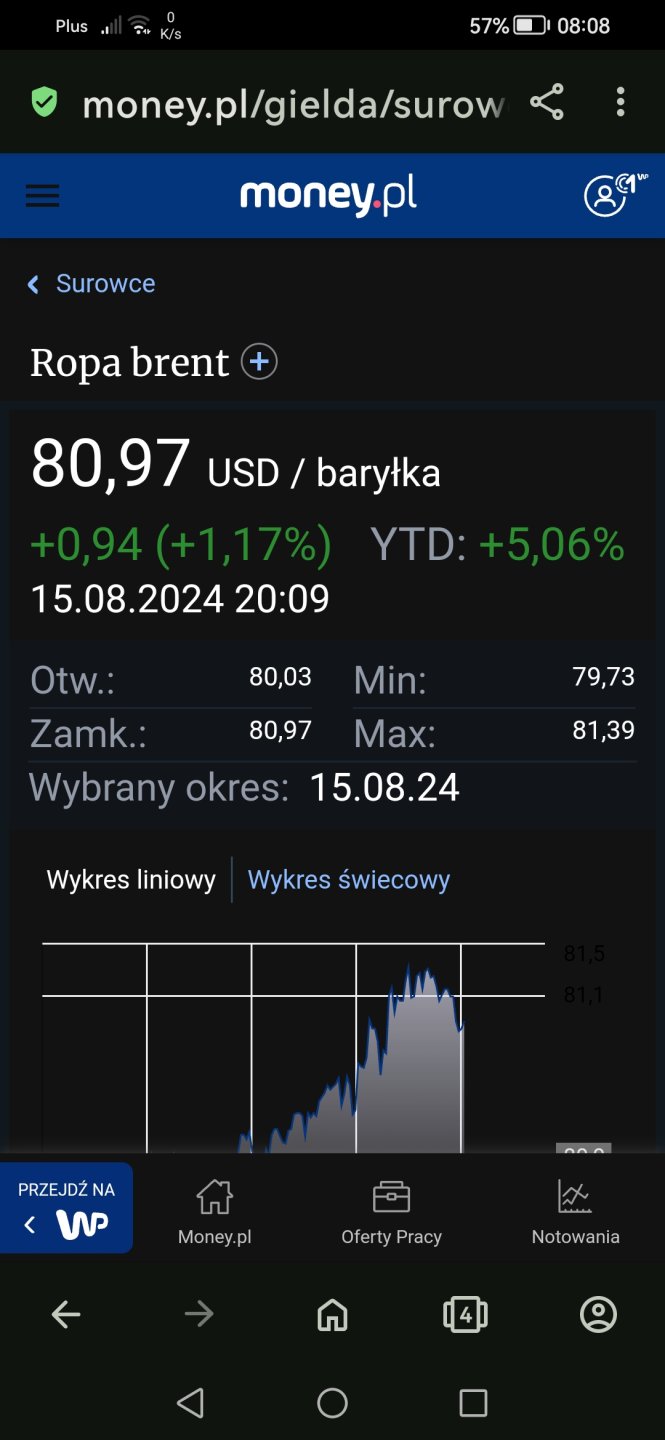Tap the green site security shield

pyautogui.click(x=44, y=102)
